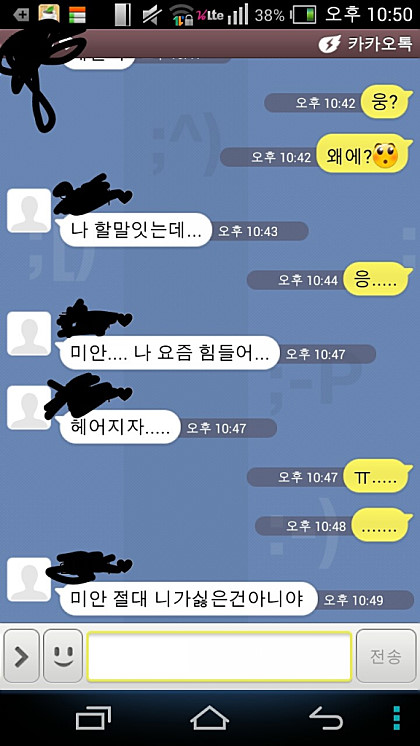Open recent apps from navigation bar
The width and height of the screenshot is (420, 746).
pos(93,718)
